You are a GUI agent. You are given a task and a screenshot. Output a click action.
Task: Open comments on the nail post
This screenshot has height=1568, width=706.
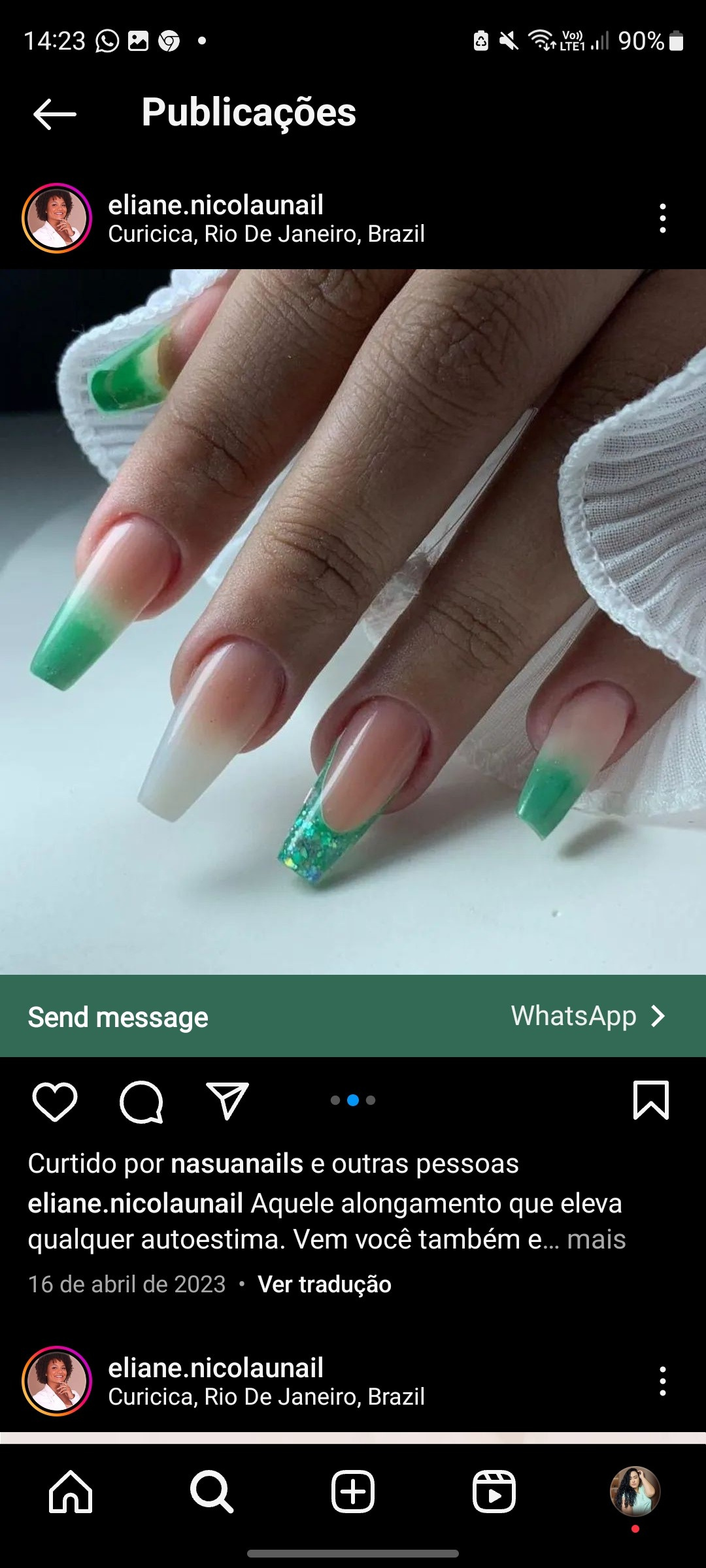(141, 1102)
